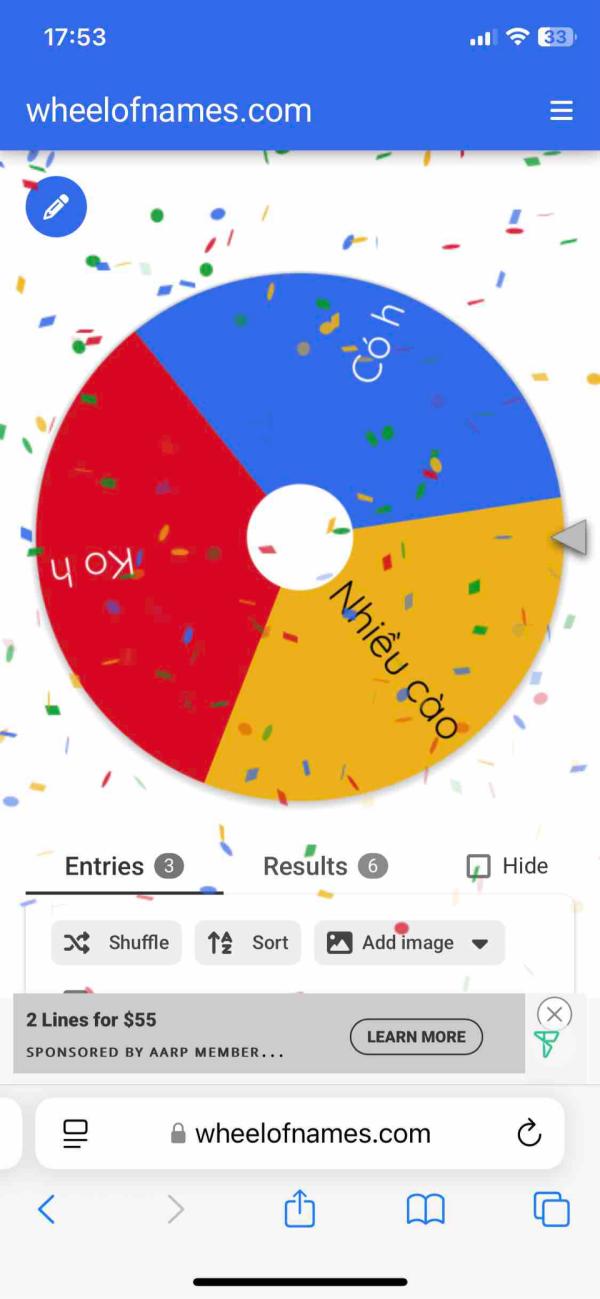600x1299 pixels.
Task: Show open browser tabs
Action: coord(551,1210)
